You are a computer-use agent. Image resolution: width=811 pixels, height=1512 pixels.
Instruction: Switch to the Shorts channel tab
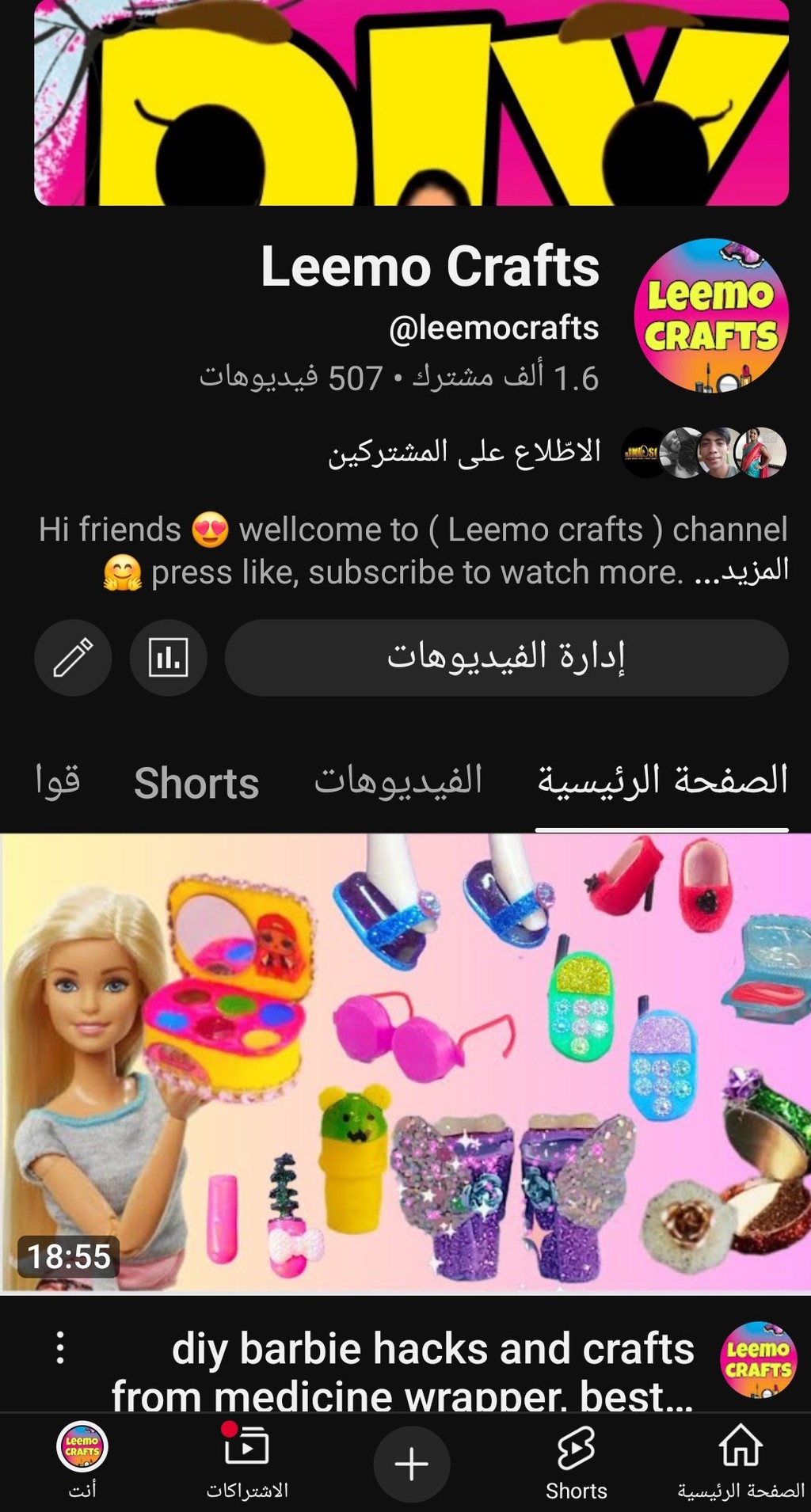point(196,783)
